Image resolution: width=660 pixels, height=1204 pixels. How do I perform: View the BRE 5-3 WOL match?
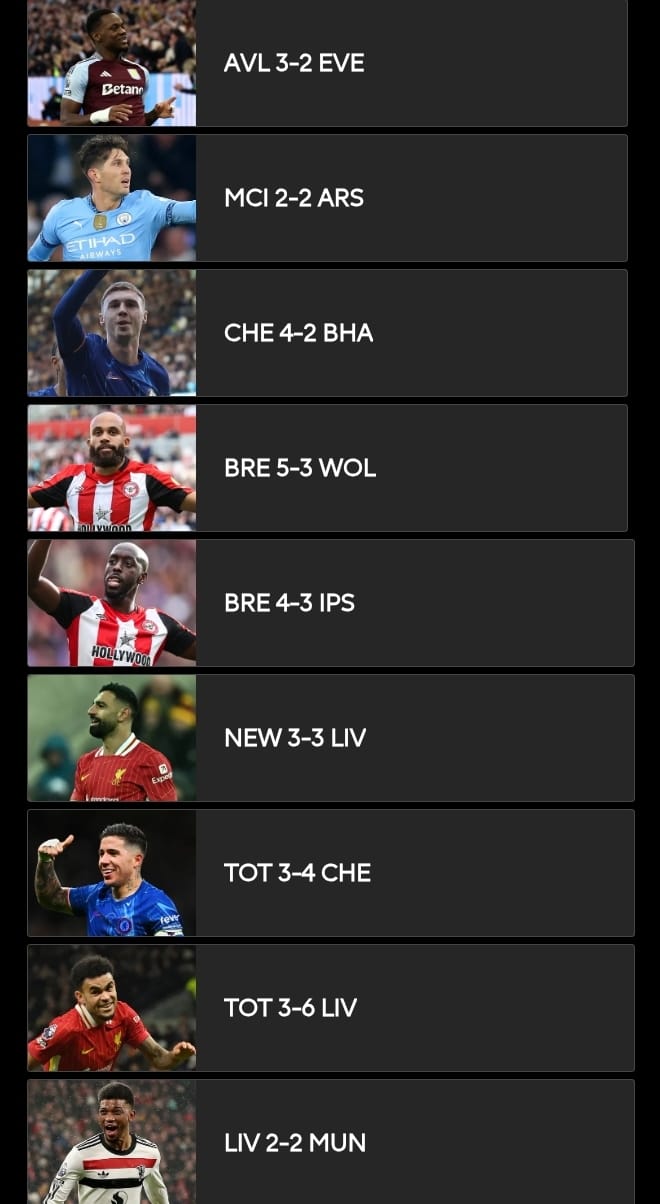328,468
